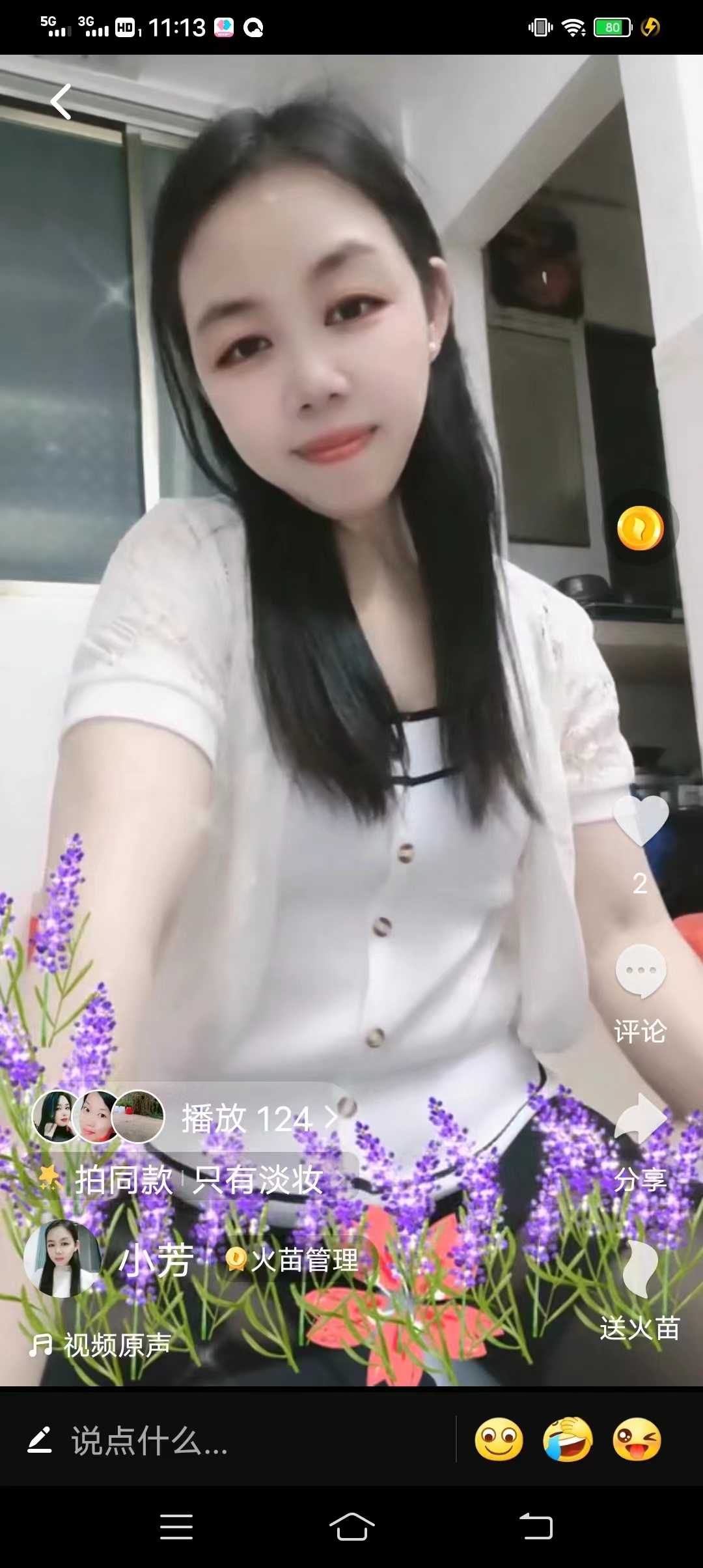The height and width of the screenshot is (1568, 703).
Task: Tap 小芳's circular avatar thumbnail
Action: 62,1259
